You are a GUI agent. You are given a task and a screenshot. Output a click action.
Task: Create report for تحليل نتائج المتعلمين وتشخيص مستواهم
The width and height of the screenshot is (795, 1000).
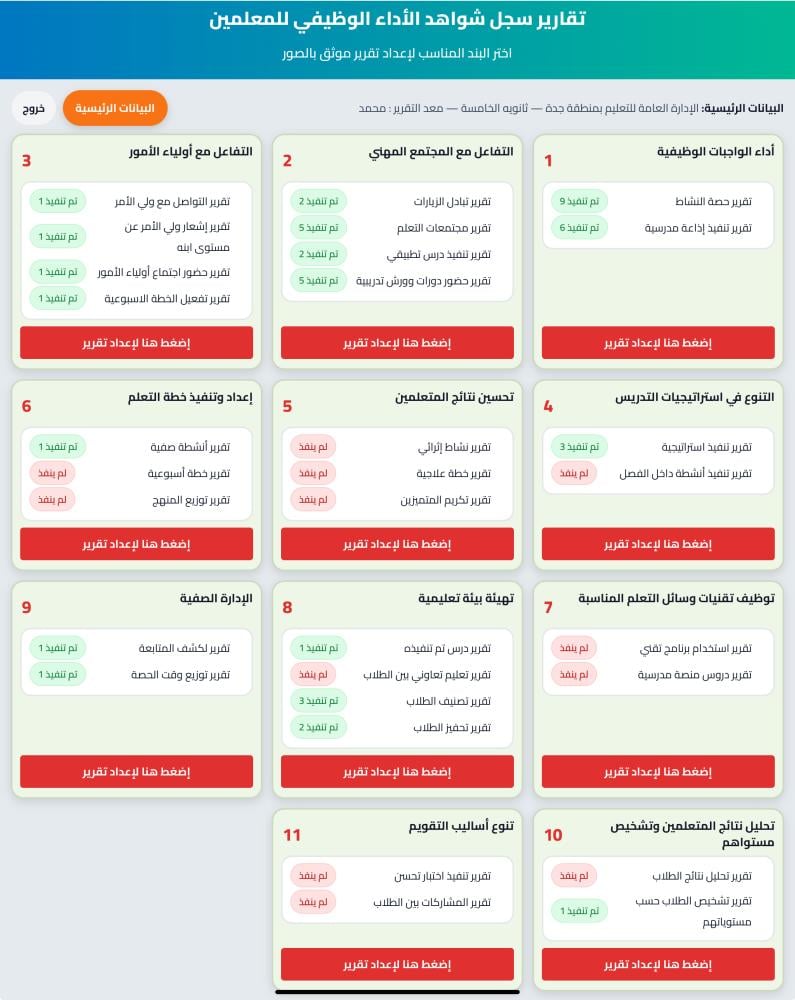click(x=658, y=964)
